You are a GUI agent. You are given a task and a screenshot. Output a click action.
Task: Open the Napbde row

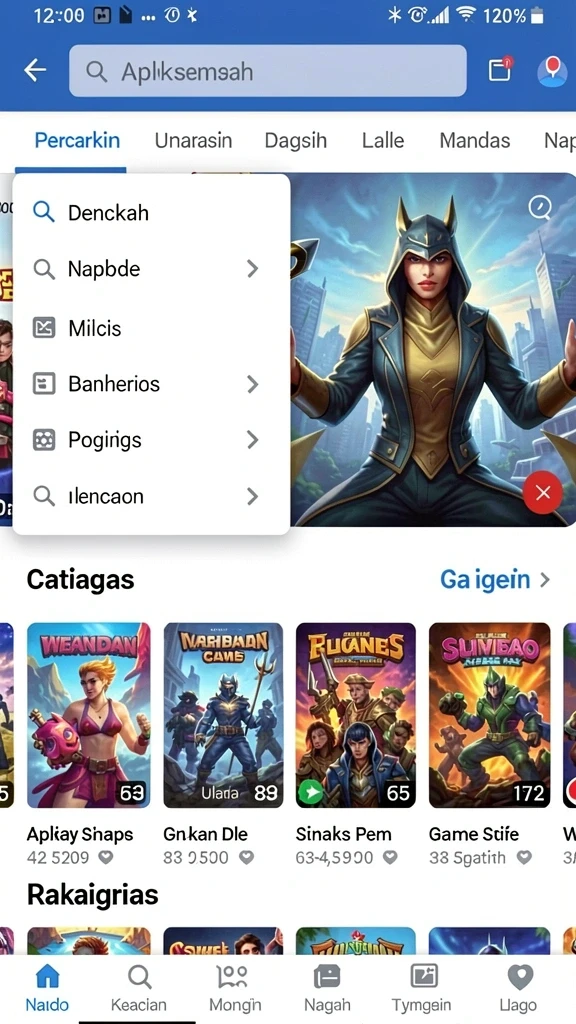[x=152, y=268]
